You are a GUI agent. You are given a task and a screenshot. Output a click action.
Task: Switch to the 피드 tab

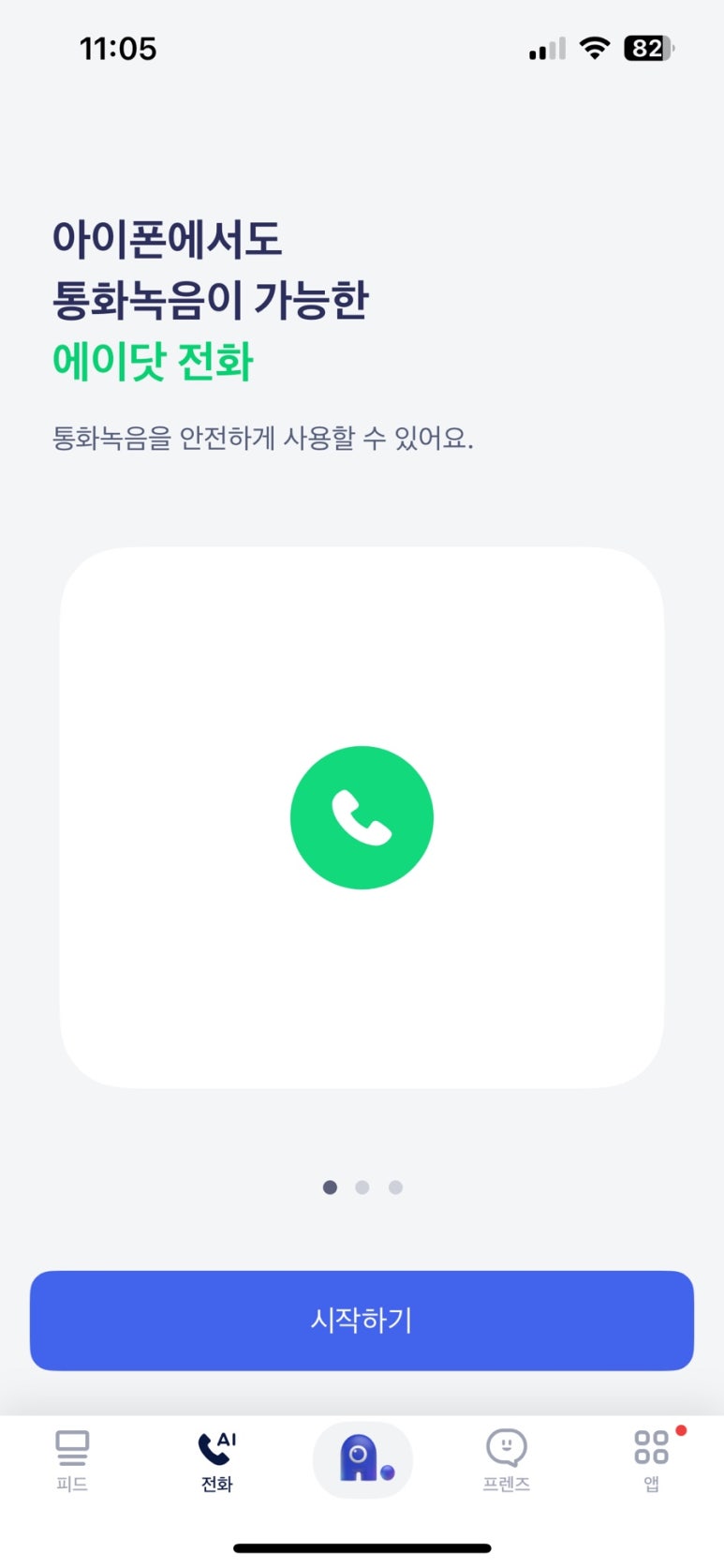pos(72,1460)
